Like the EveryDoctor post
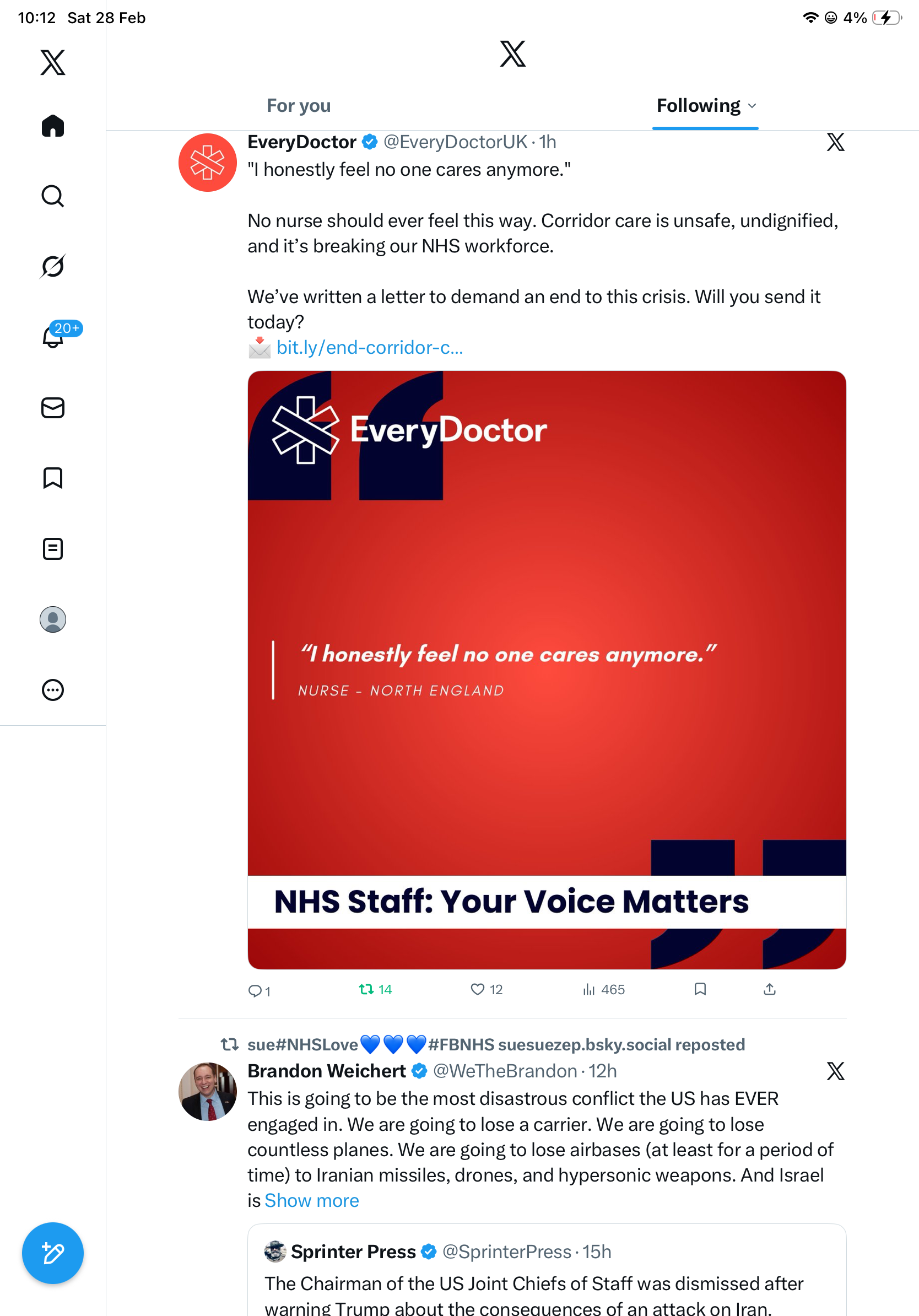The width and height of the screenshot is (919, 1316). (477, 989)
